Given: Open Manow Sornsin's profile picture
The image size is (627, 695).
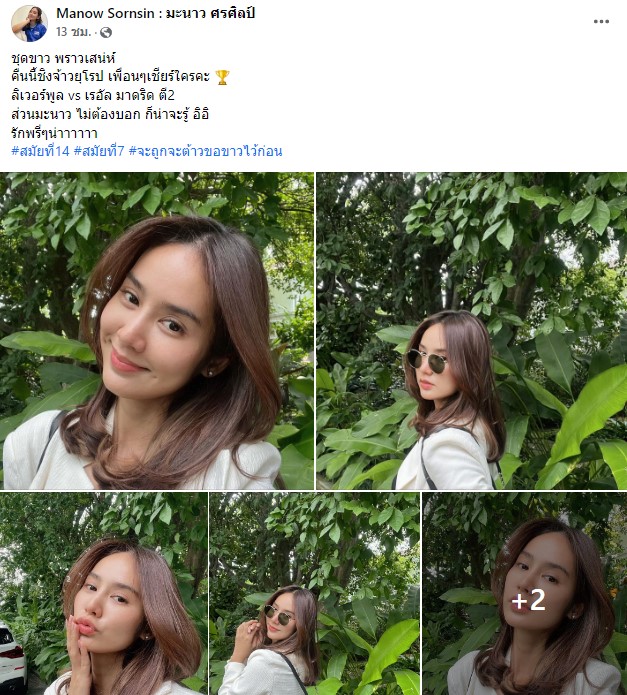Looking at the screenshot, I should click(x=29, y=23).
